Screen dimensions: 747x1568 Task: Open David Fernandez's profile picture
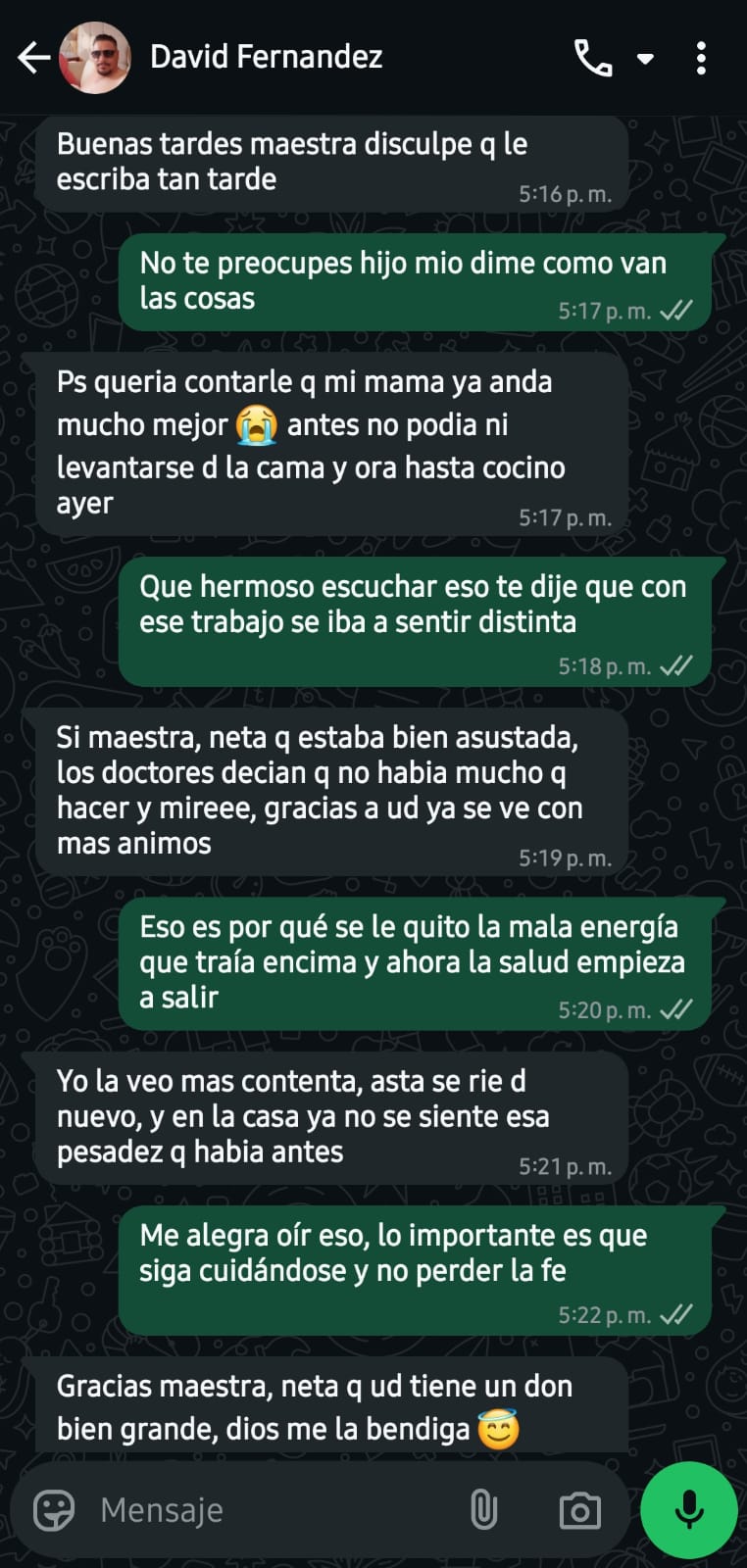click(95, 58)
